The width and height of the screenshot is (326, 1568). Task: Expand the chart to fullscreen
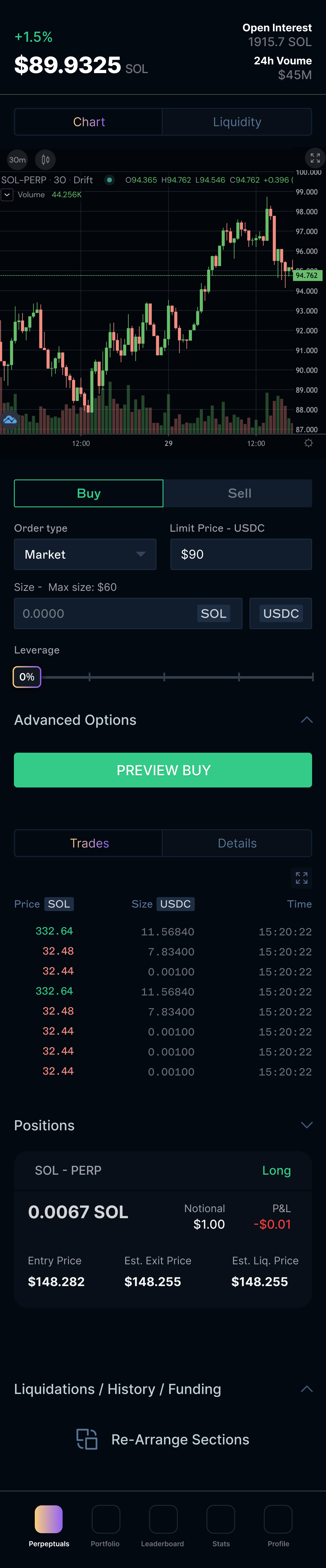click(x=314, y=158)
